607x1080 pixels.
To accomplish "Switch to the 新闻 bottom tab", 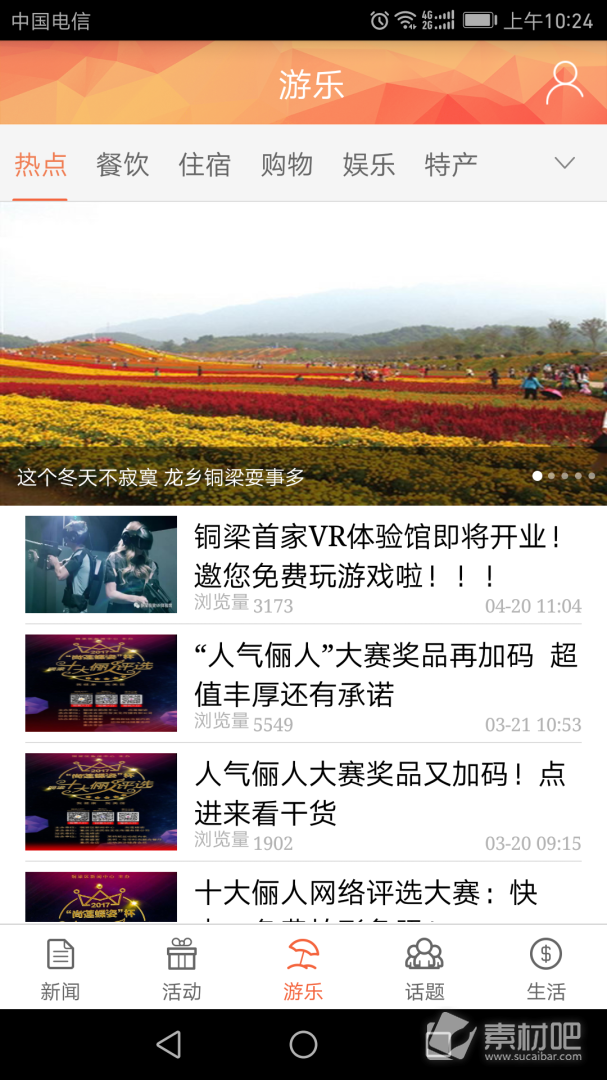I will (x=60, y=968).
